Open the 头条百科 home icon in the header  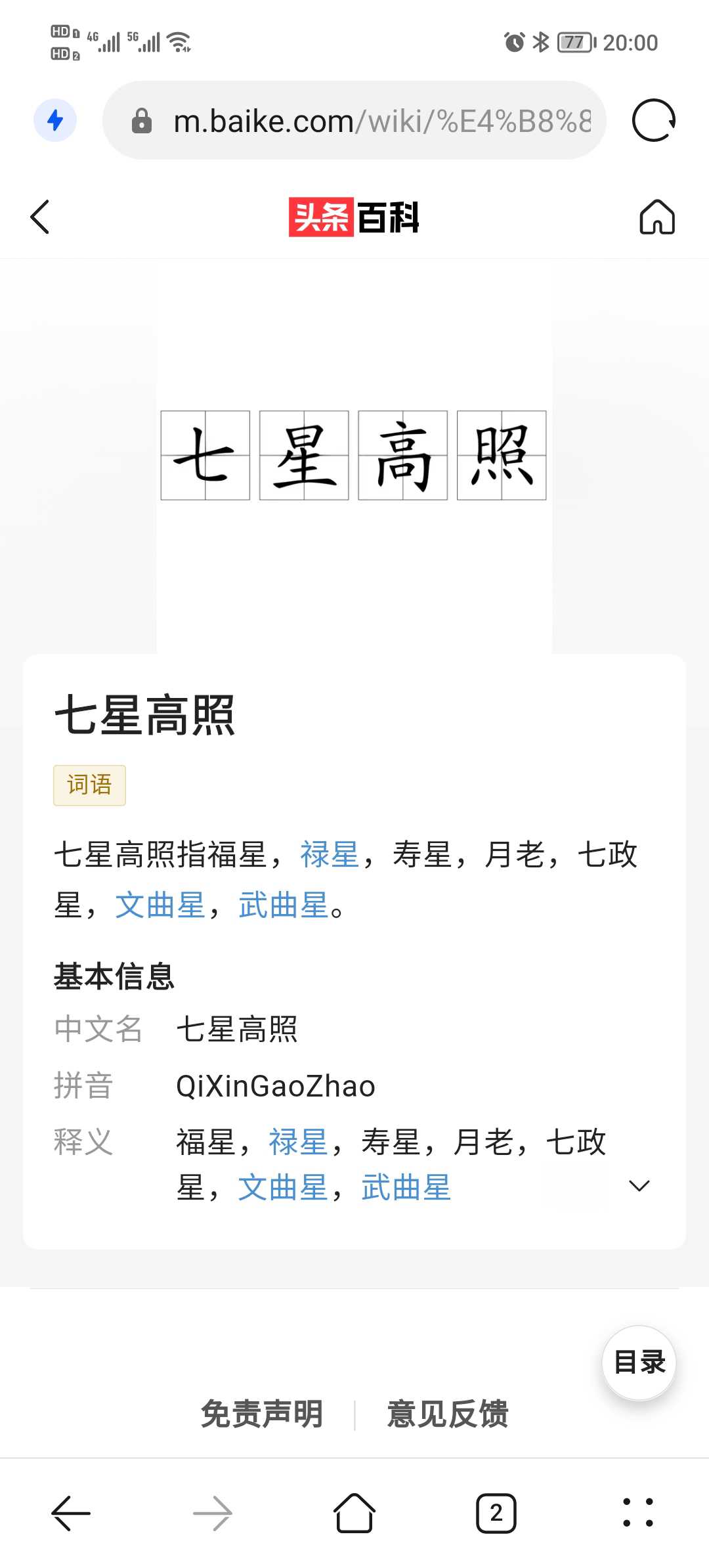tap(657, 217)
